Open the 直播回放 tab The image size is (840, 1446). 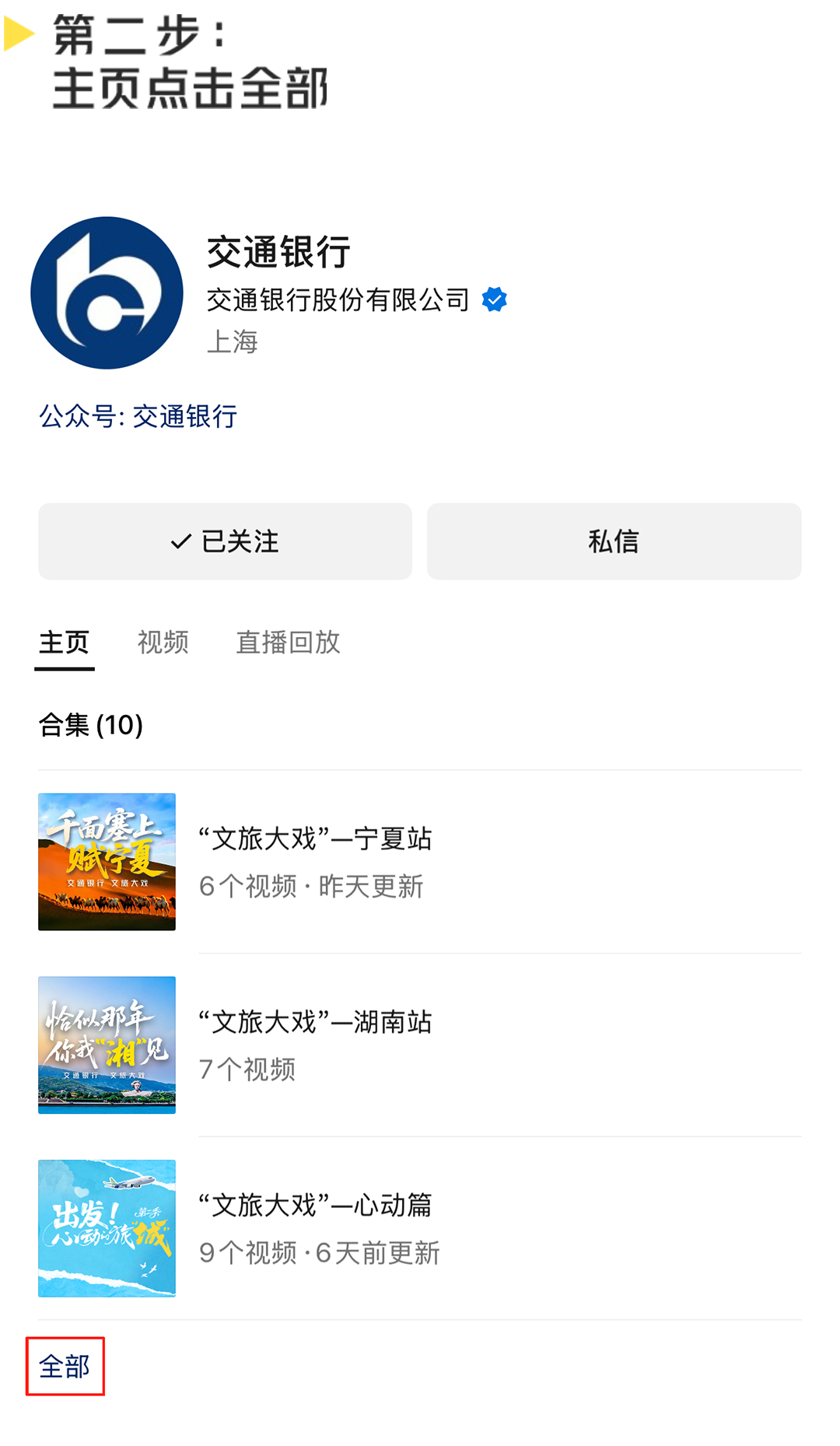click(288, 642)
